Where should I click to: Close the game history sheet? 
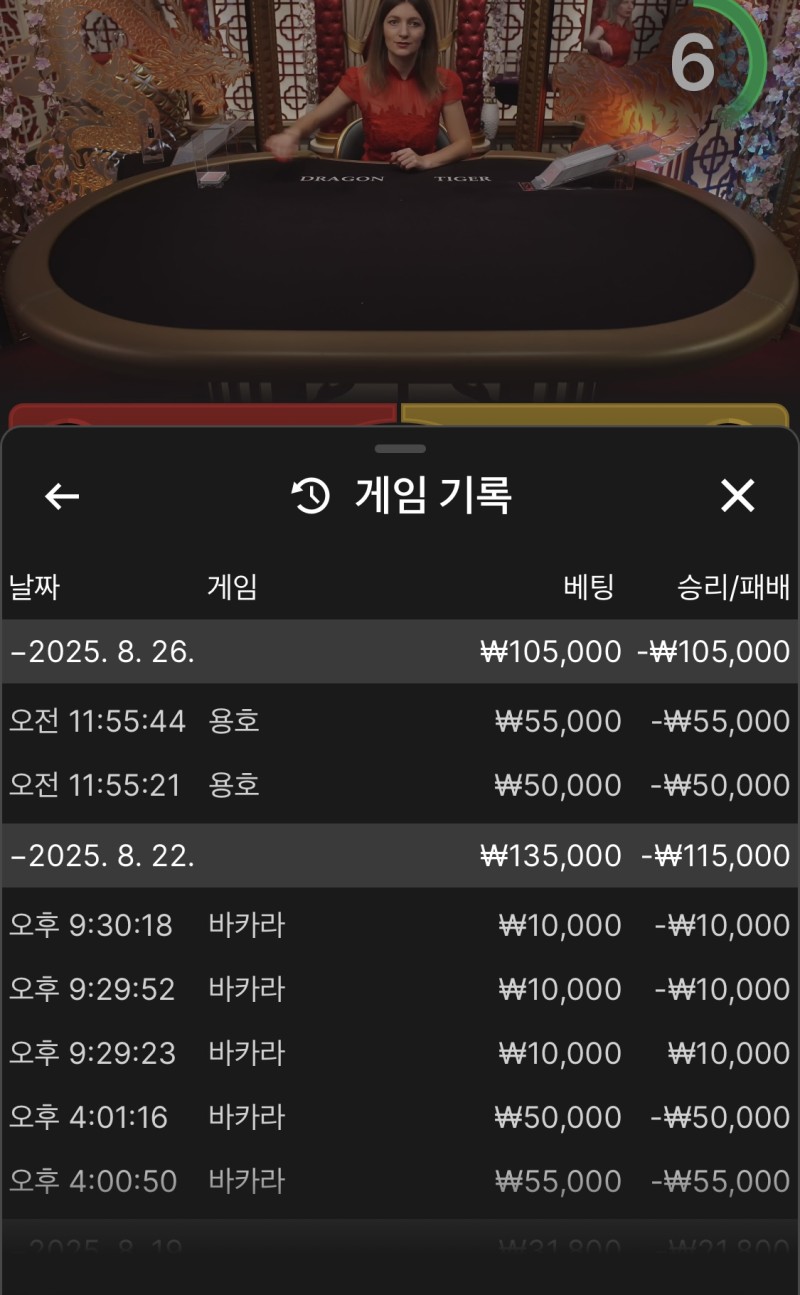click(737, 496)
